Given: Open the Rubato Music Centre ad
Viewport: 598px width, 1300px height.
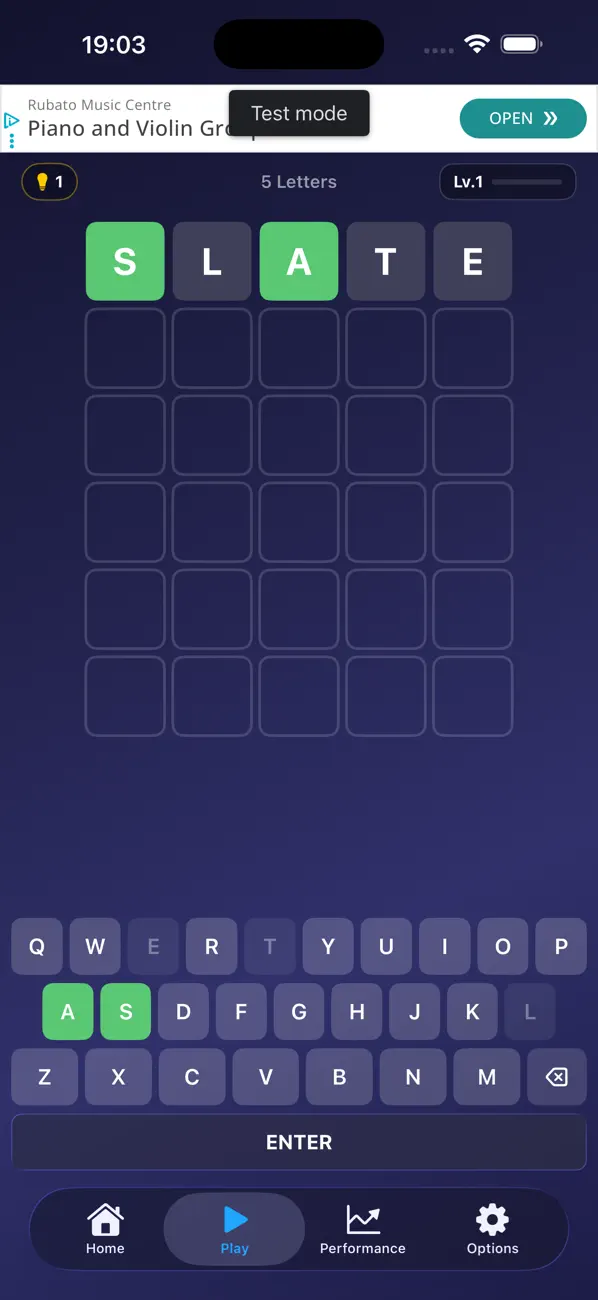Looking at the screenshot, I should click(x=523, y=118).
